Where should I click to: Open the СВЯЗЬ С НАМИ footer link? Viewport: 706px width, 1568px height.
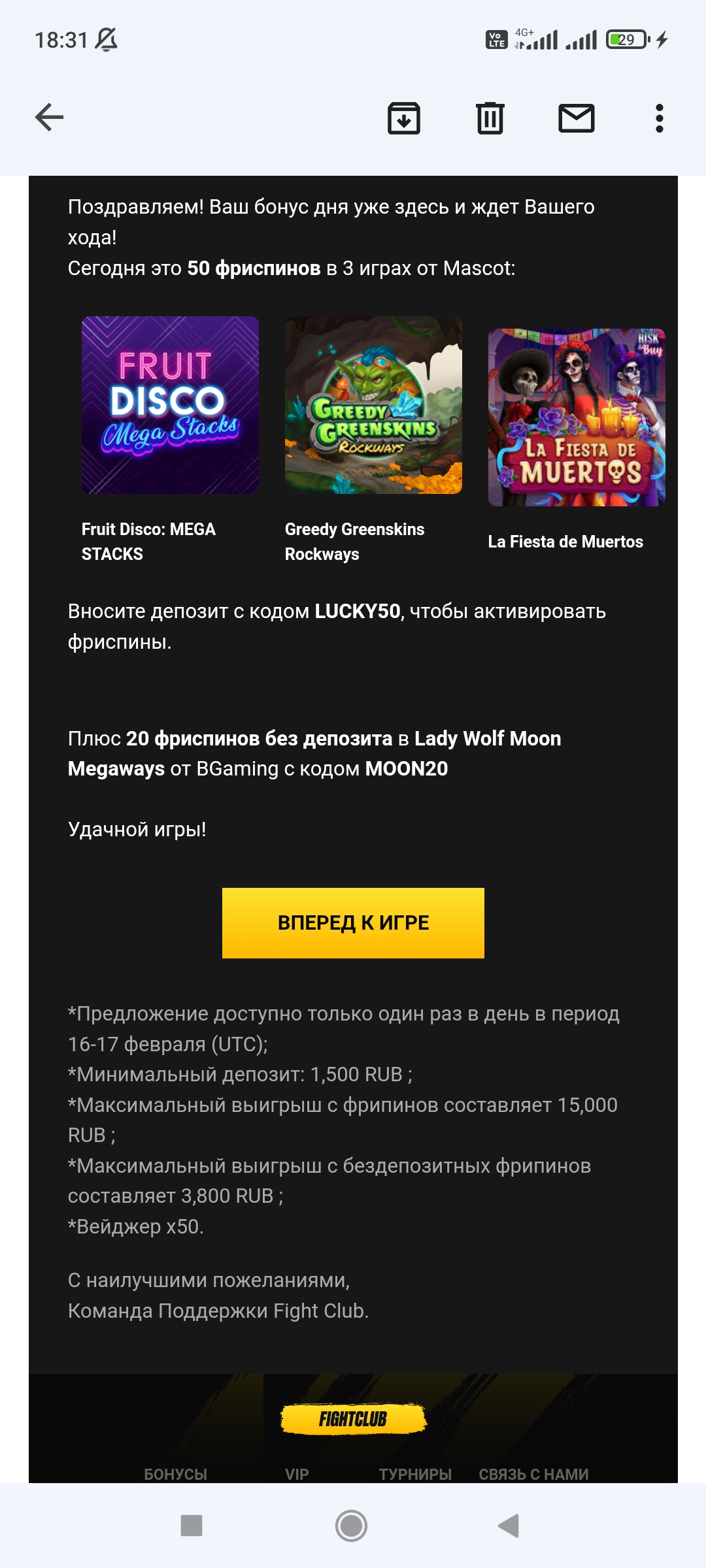pyautogui.click(x=533, y=1473)
